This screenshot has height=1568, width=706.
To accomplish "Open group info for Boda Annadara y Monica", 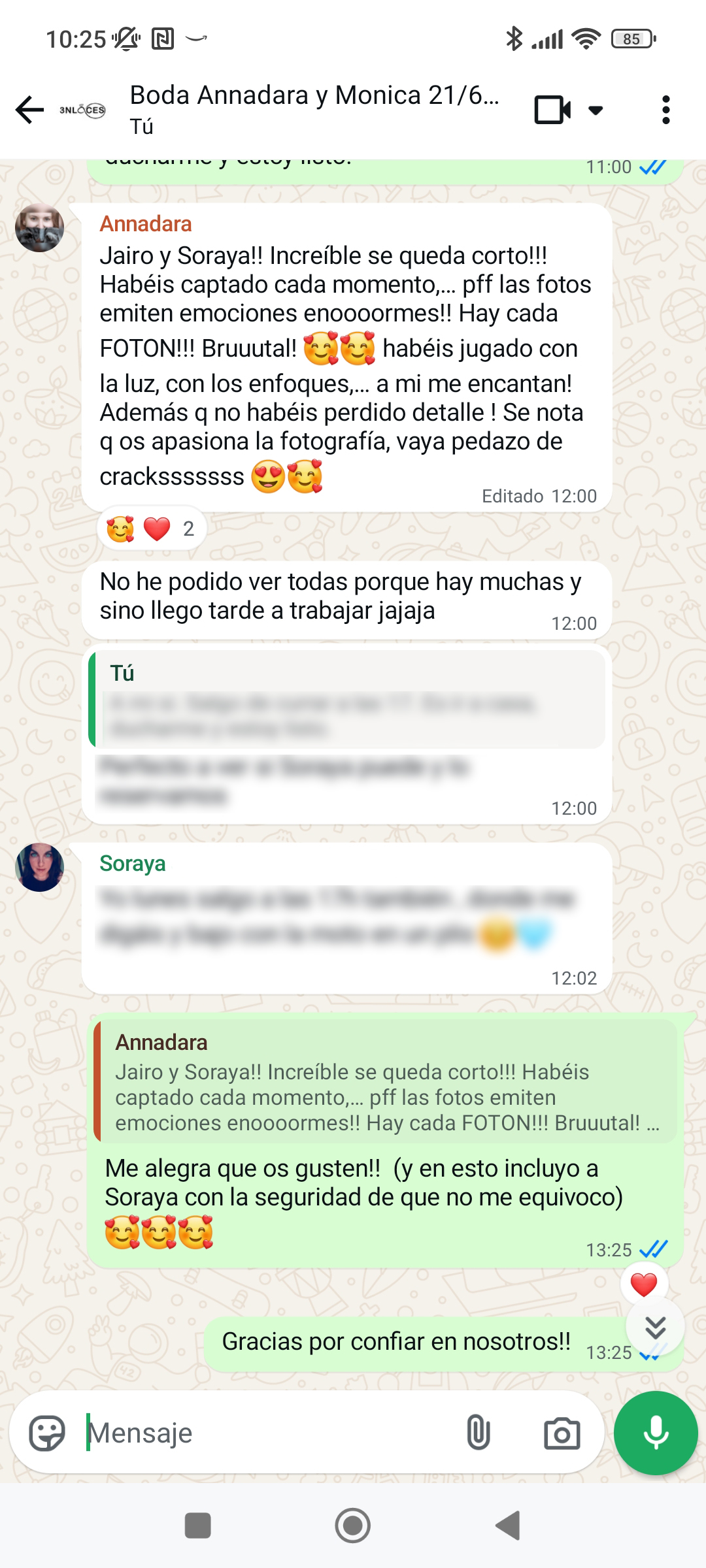I will tap(314, 108).
